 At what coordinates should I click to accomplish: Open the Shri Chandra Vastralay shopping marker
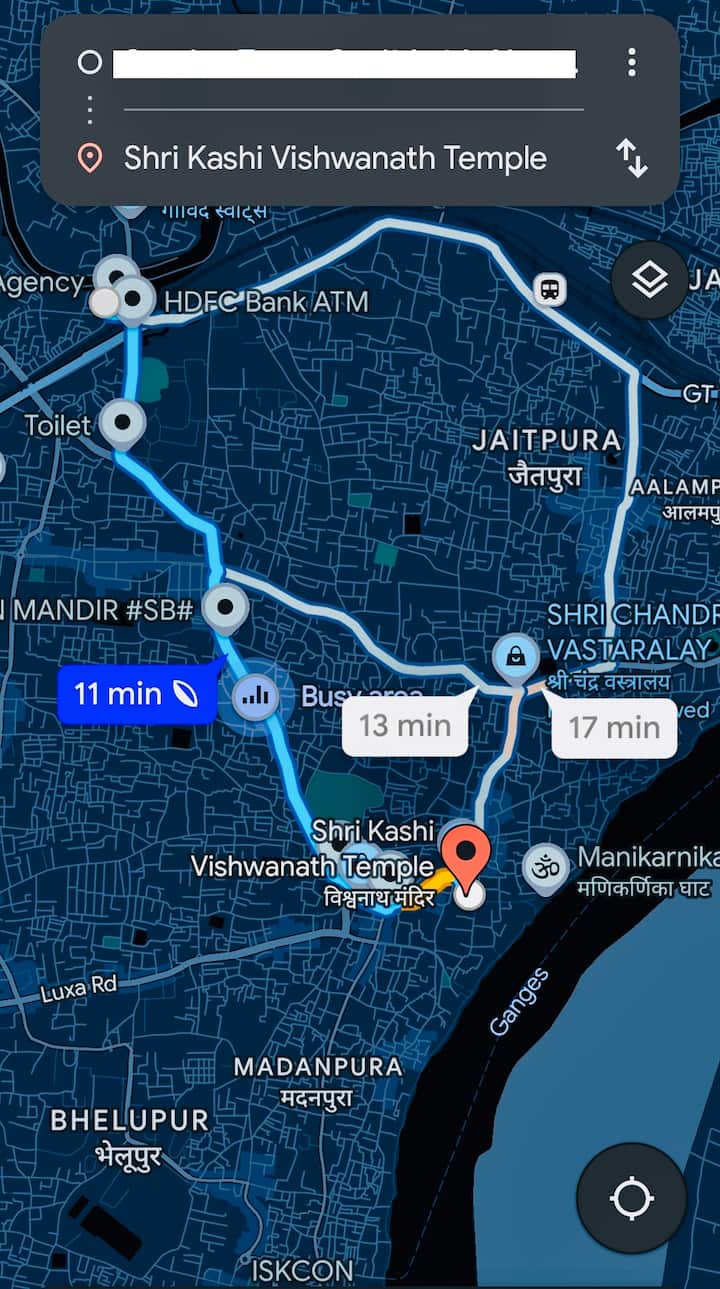(x=516, y=657)
